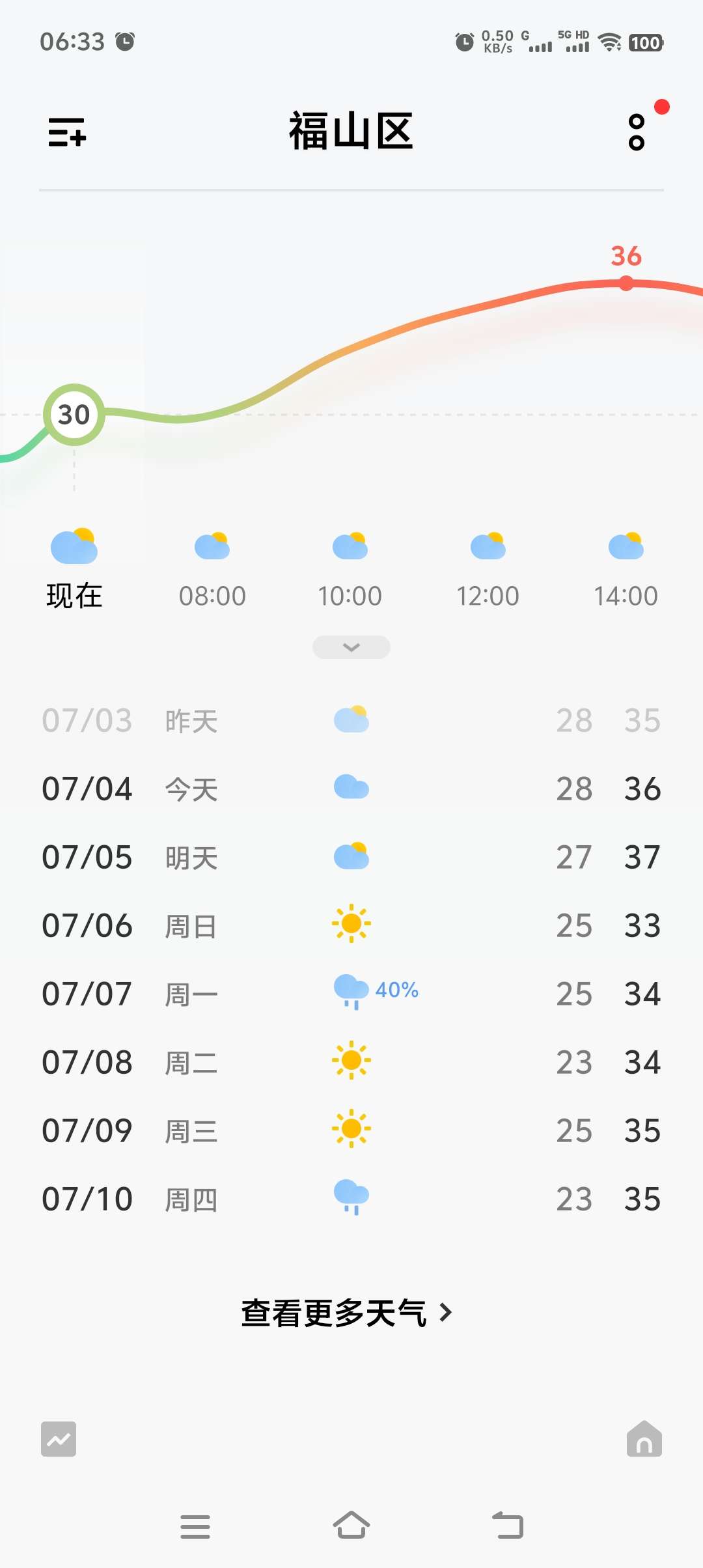Open the two-dot more options menu
This screenshot has height=1568, width=703.
click(x=637, y=132)
